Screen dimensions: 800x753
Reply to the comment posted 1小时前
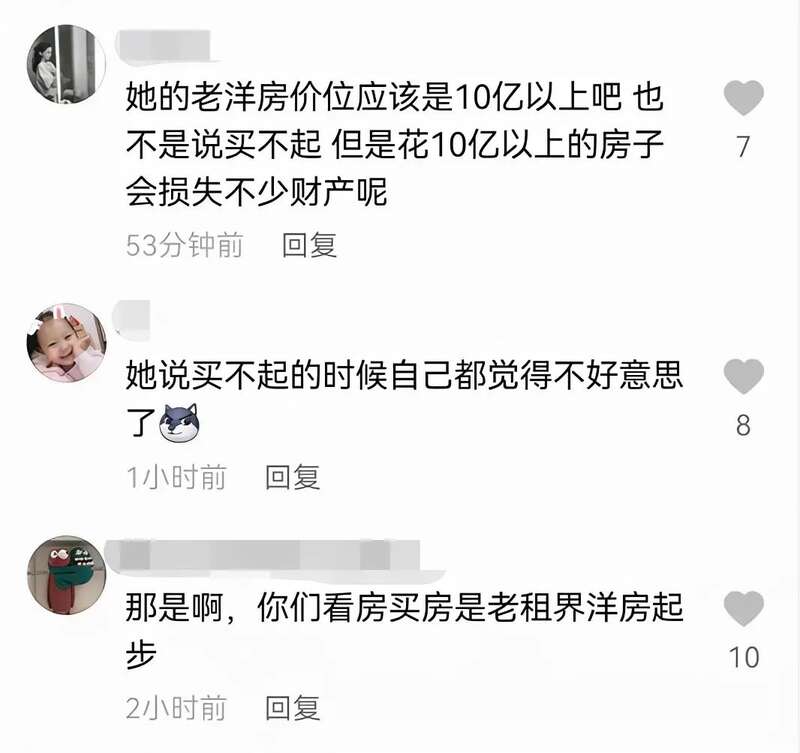click(x=292, y=477)
